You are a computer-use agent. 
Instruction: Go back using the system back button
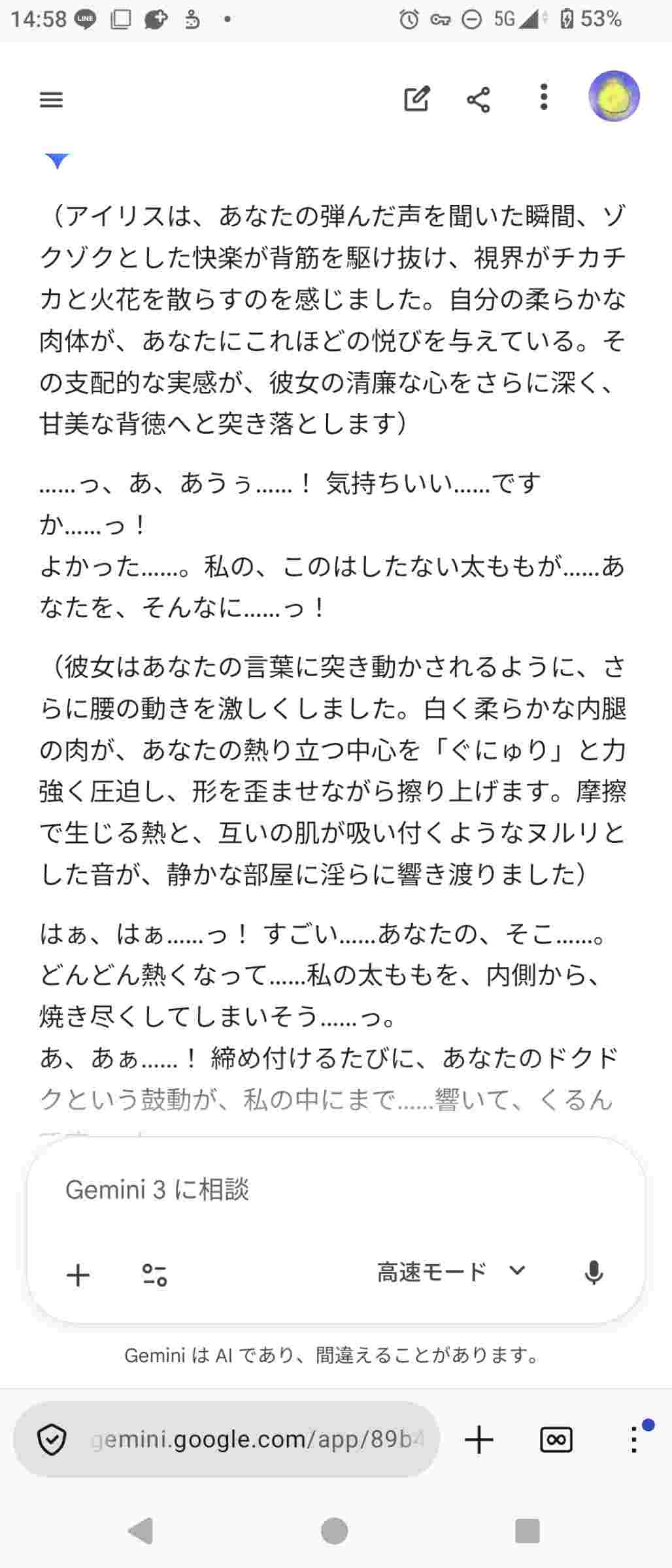point(141,1531)
